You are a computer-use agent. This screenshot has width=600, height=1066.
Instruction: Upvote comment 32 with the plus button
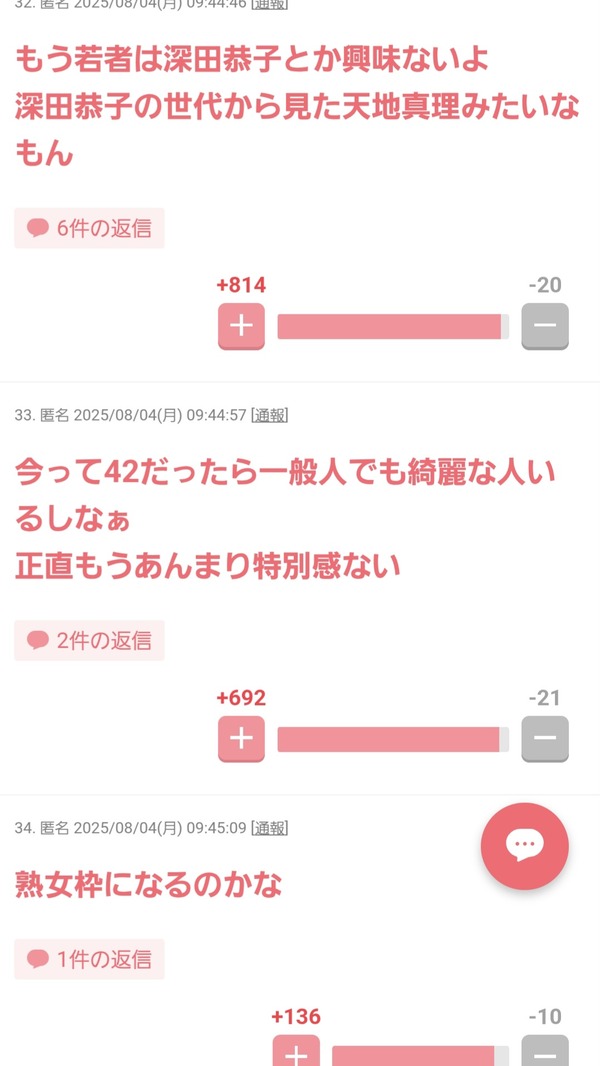tap(241, 326)
